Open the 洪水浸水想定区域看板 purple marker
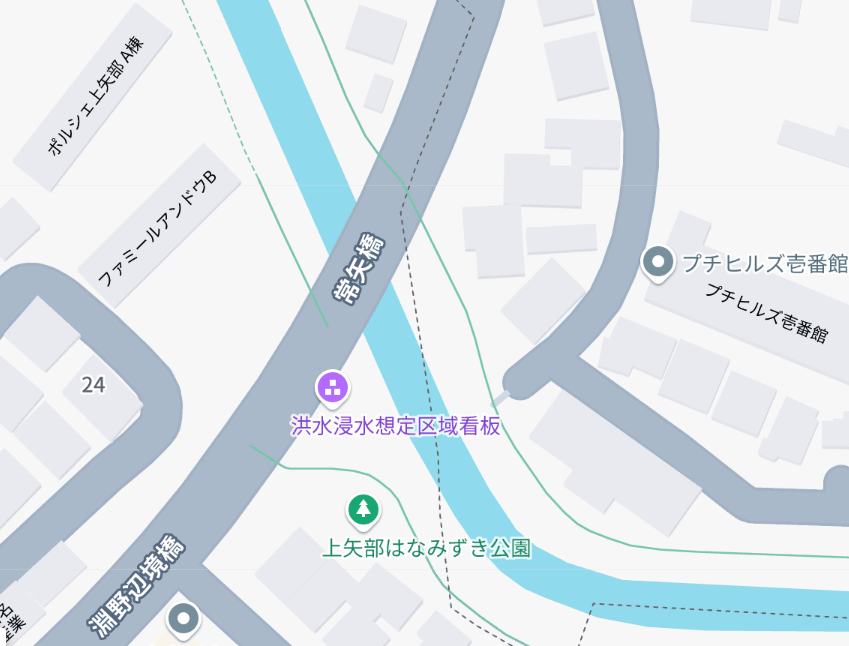 332,386
